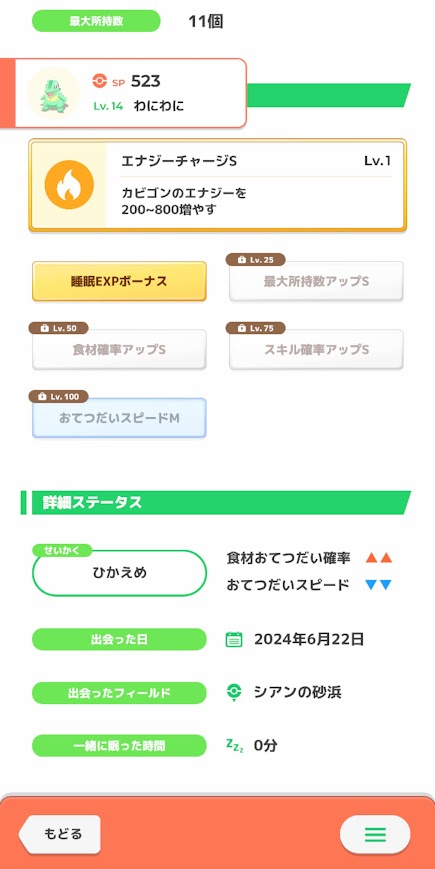435x869 pixels.
Task: Open the hamburger menu button
Action: 375,834
